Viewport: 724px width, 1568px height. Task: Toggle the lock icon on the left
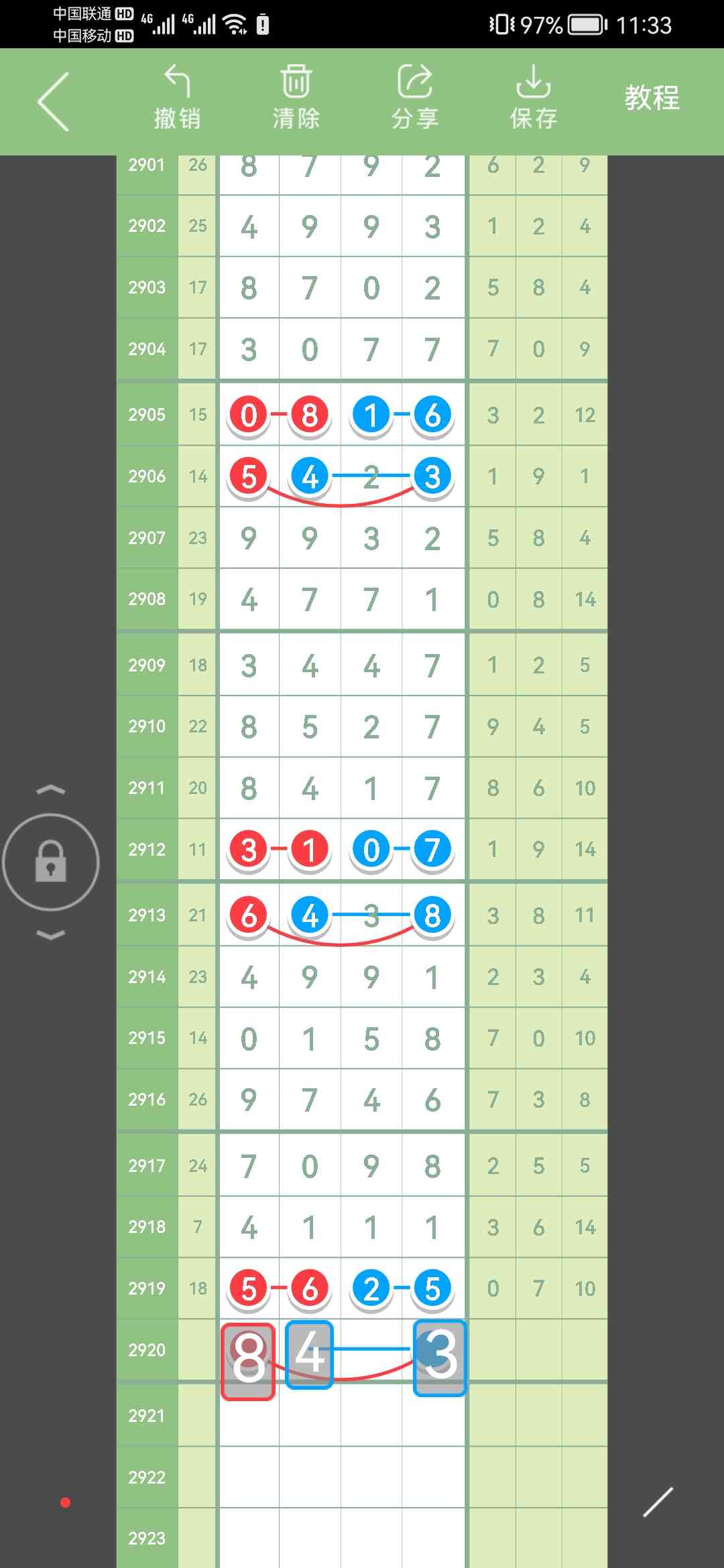51,862
